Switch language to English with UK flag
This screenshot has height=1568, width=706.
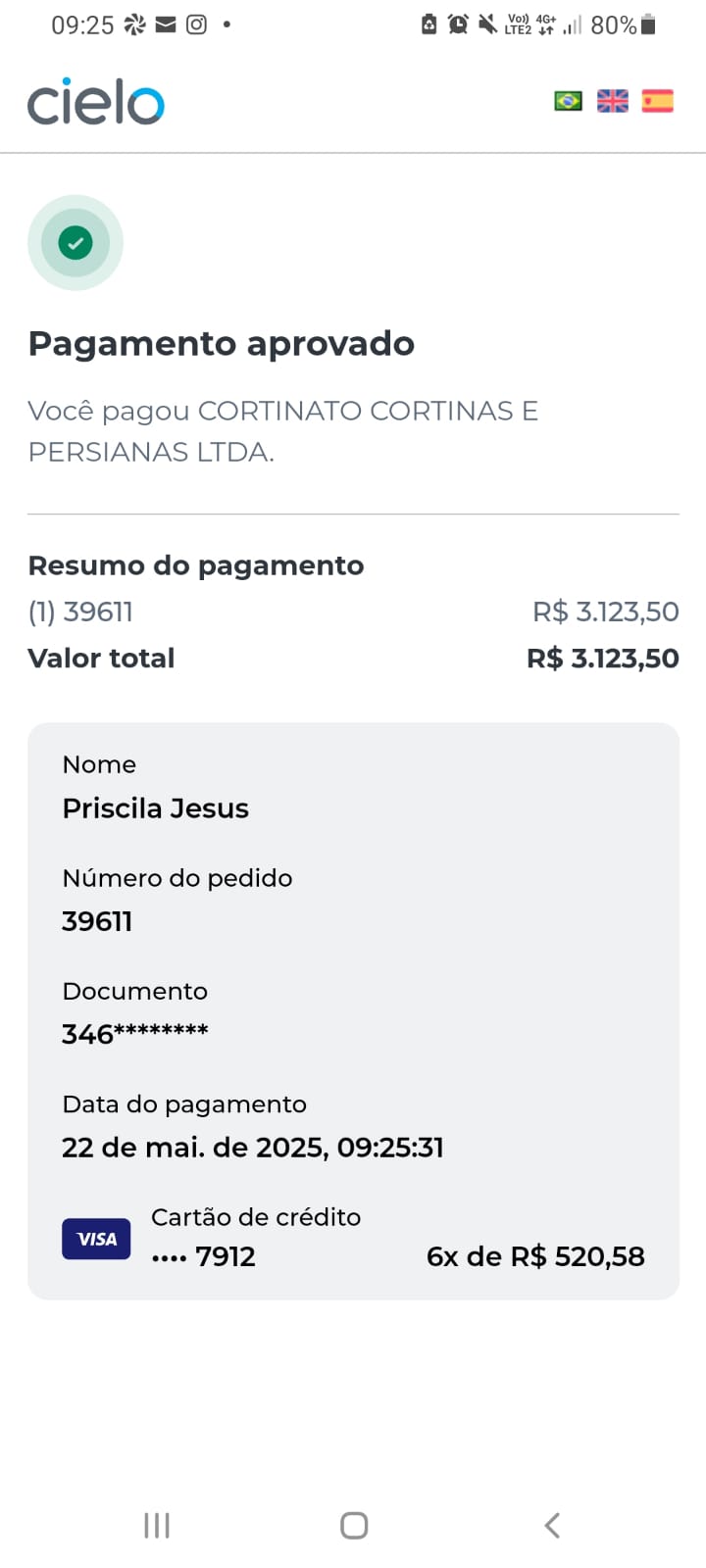[613, 101]
